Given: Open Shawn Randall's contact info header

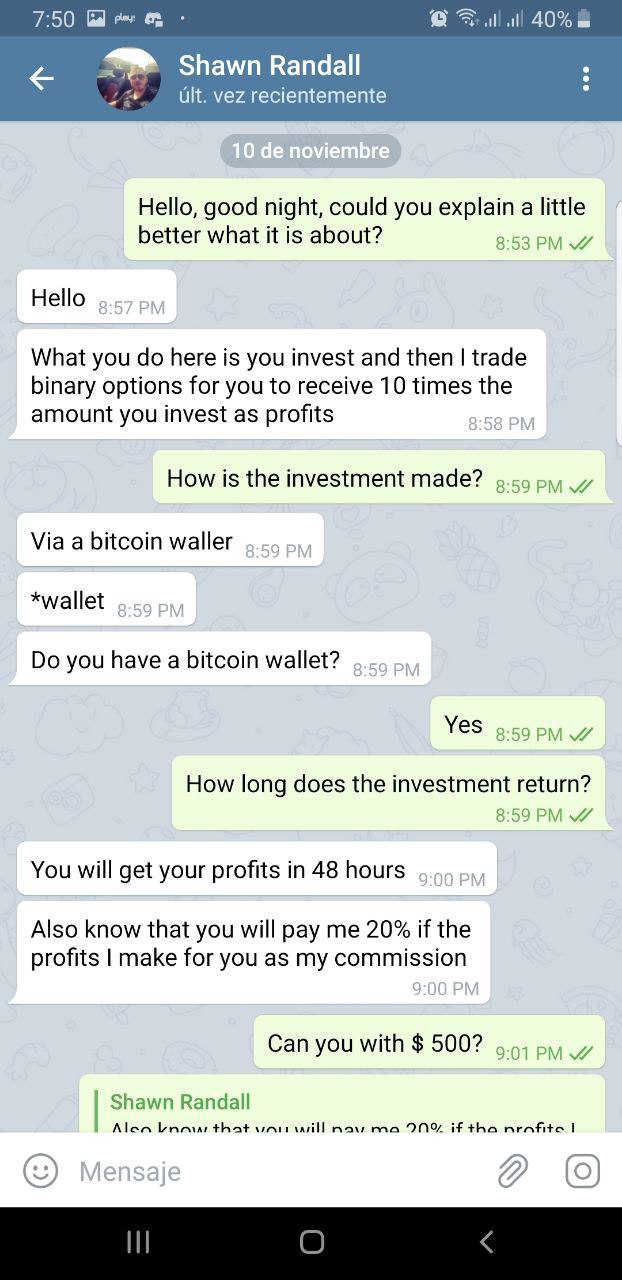Looking at the screenshot, I should (x=282, y=79).
